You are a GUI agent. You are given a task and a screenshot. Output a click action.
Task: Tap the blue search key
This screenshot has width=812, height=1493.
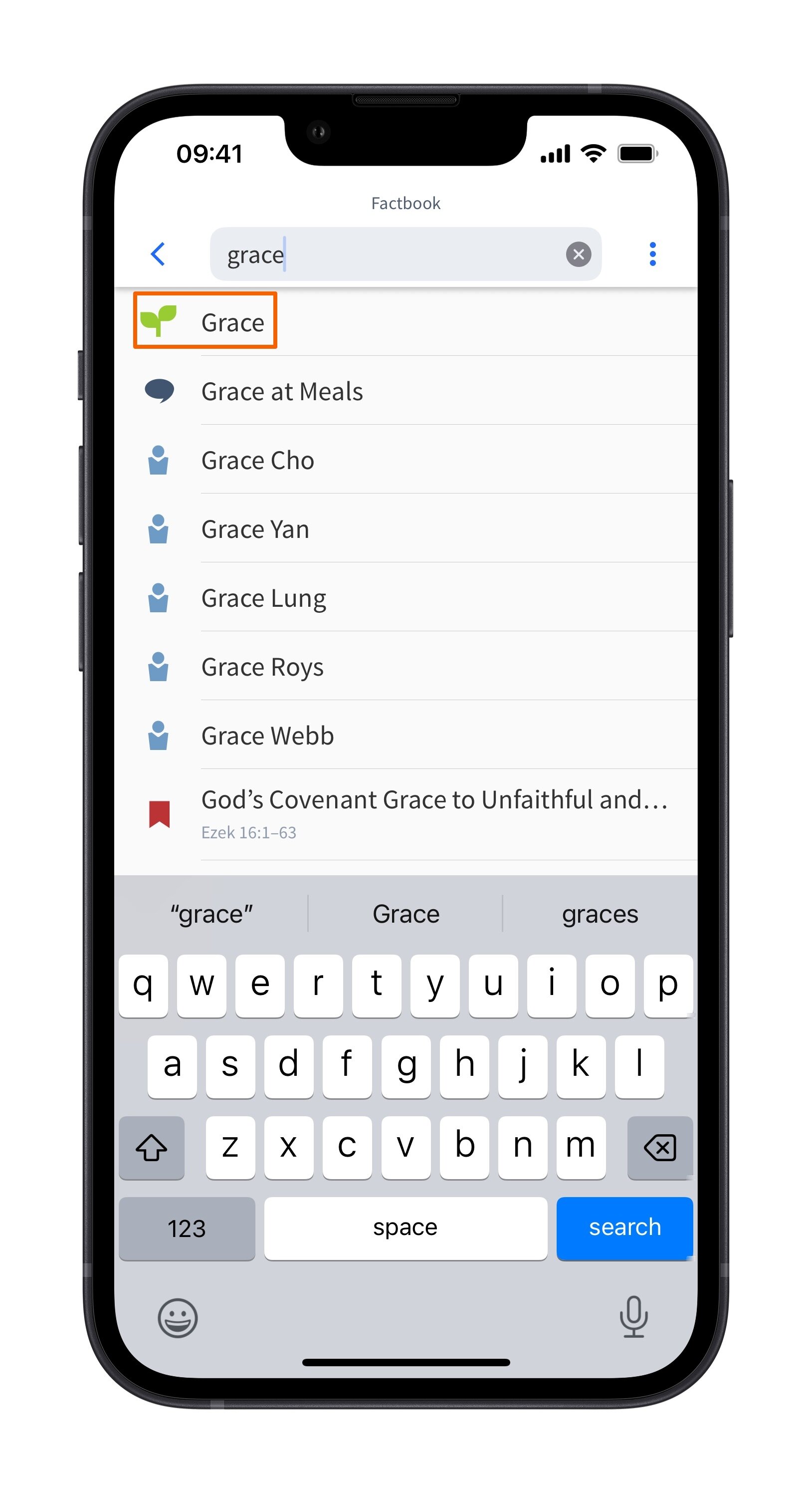pyautogui.click(x=624, y=1227)
